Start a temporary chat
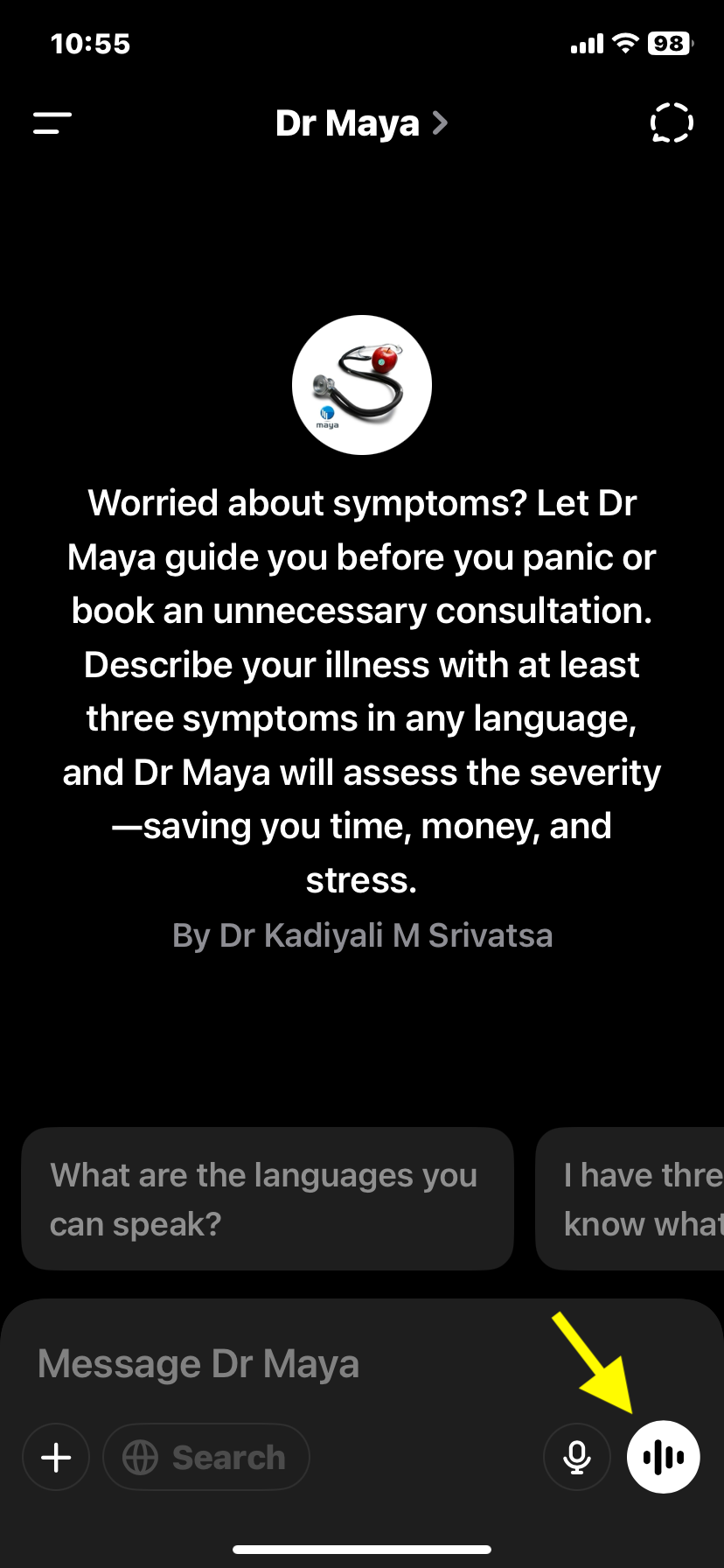 click(x=672, y=123)
